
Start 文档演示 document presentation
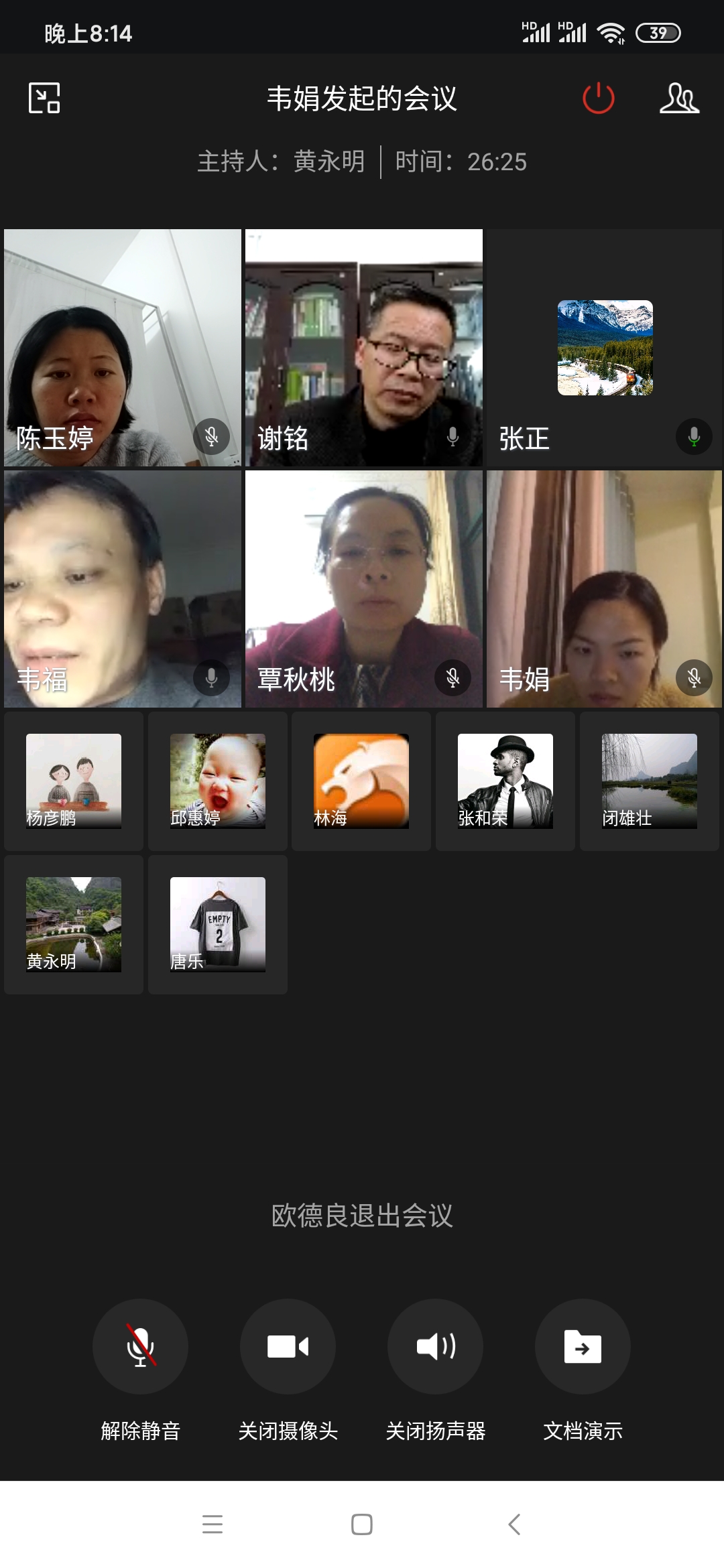tap(583, 1347)
